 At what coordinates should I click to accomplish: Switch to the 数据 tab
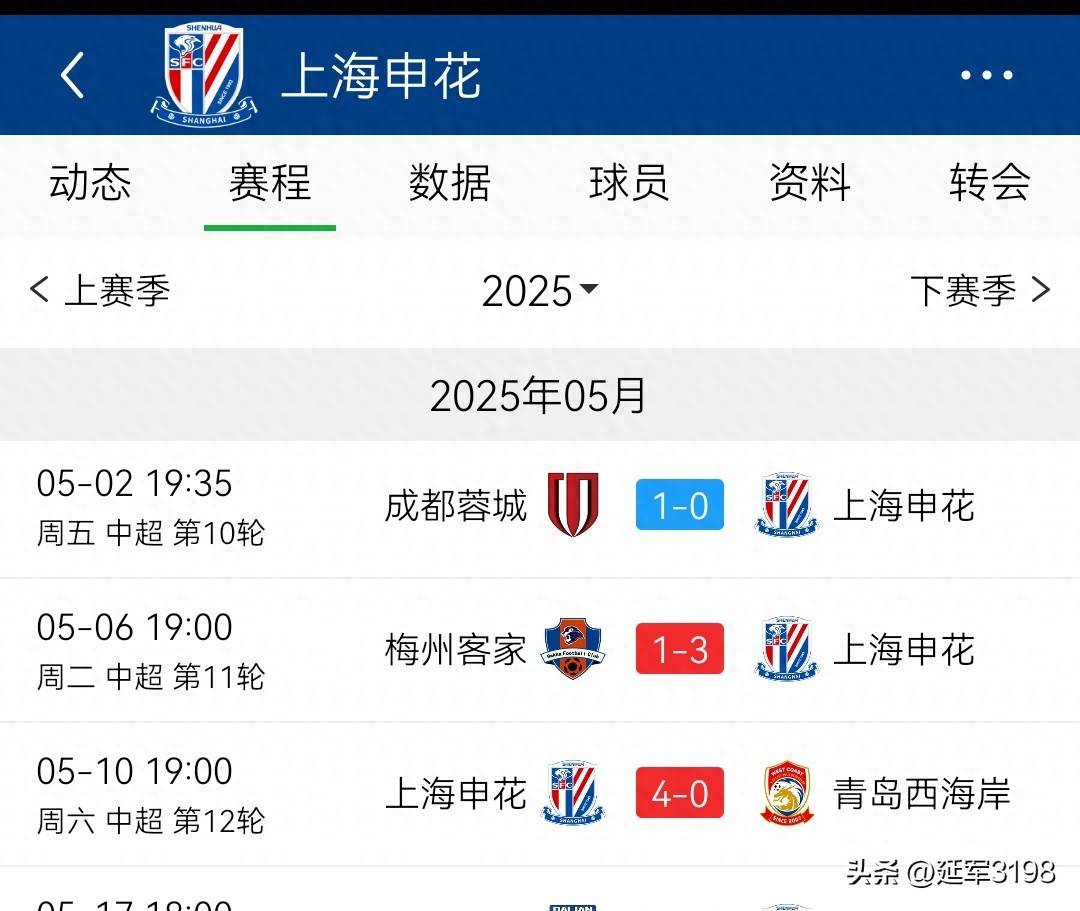(x=449, y=183)
